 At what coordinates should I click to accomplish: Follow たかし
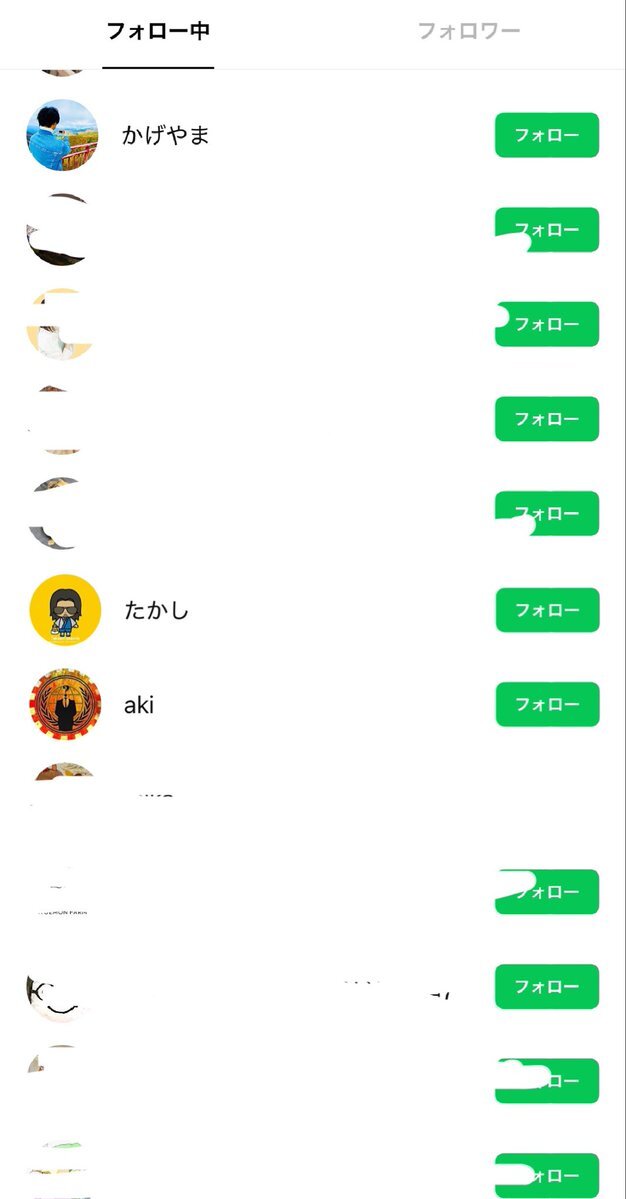(546, 610)
